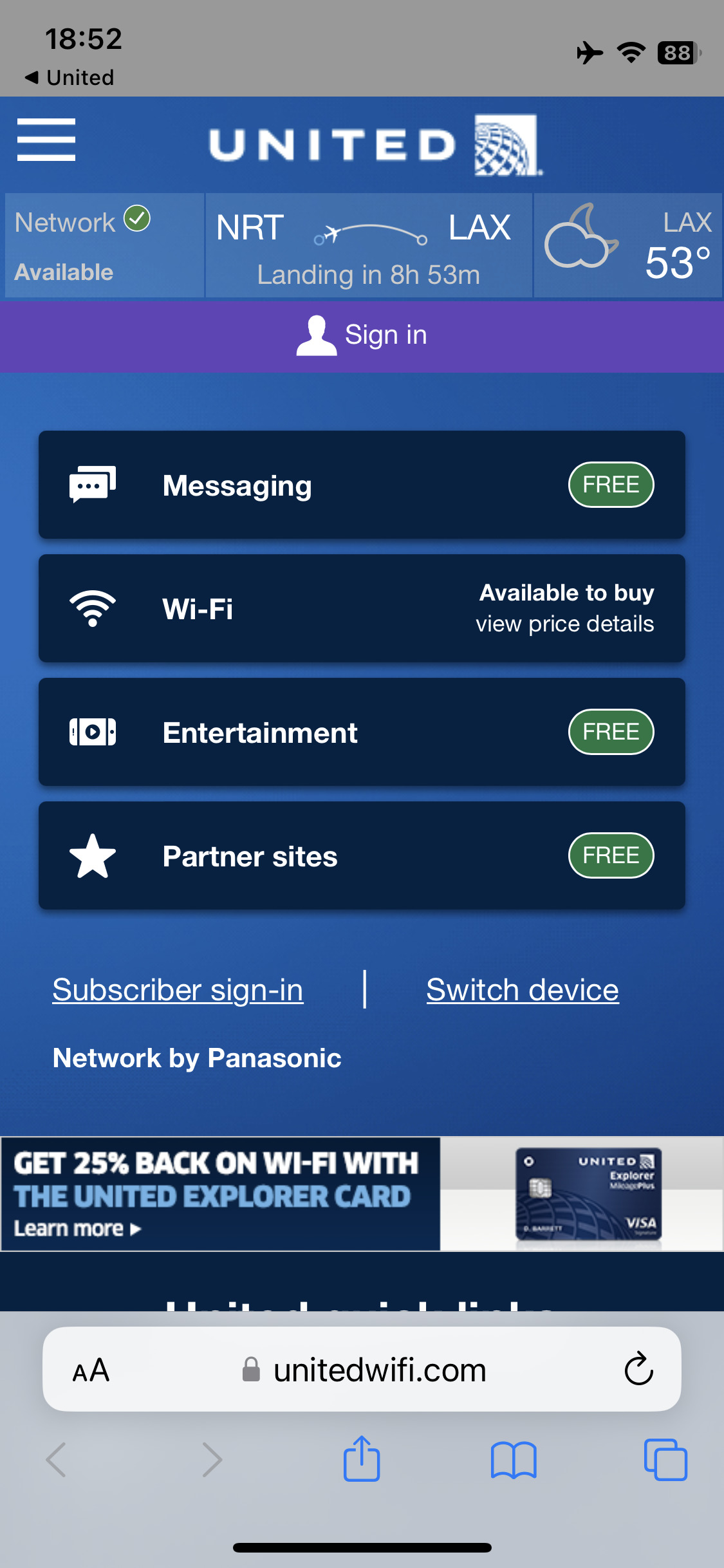Image resolution: width=724 pixels, height=1568 pixels.
Task: Show all open Safari tabs
Action: coord(665,1459)
